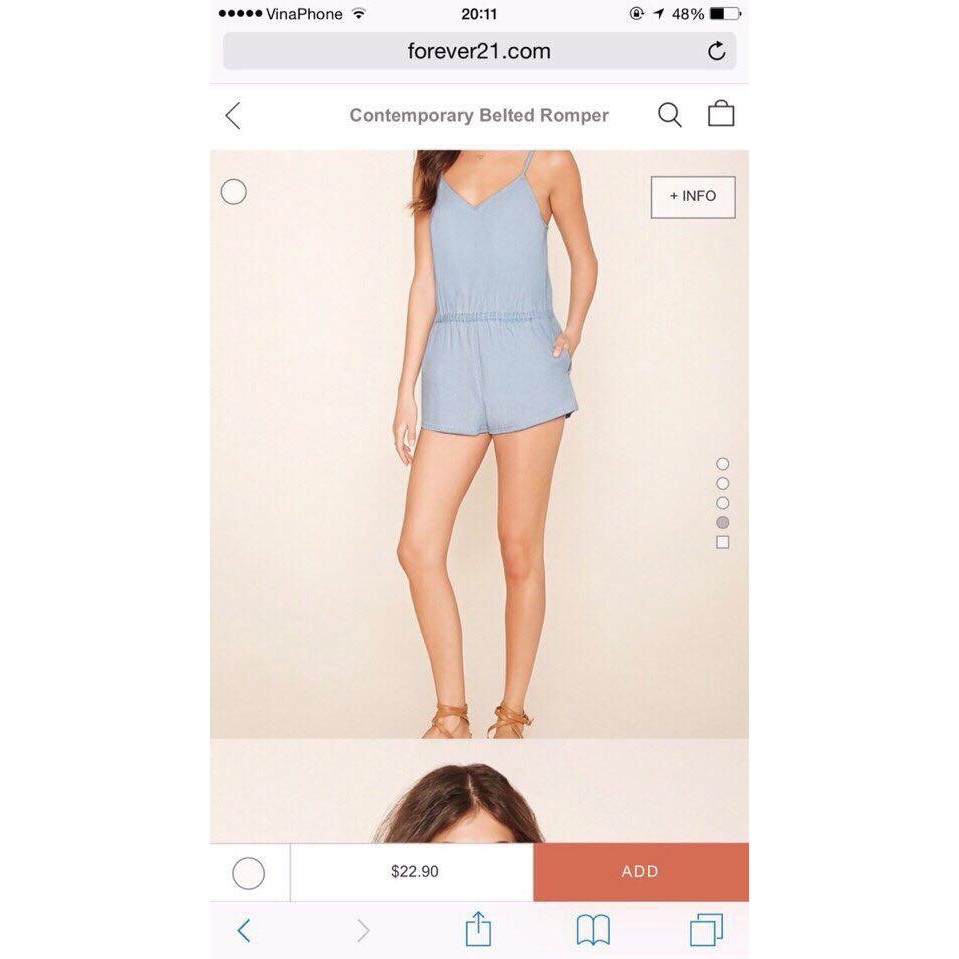The width and height of the screenshot is (959, 959).
Task: Reload the forever21.com page
Action: click(x=716, y=51)
